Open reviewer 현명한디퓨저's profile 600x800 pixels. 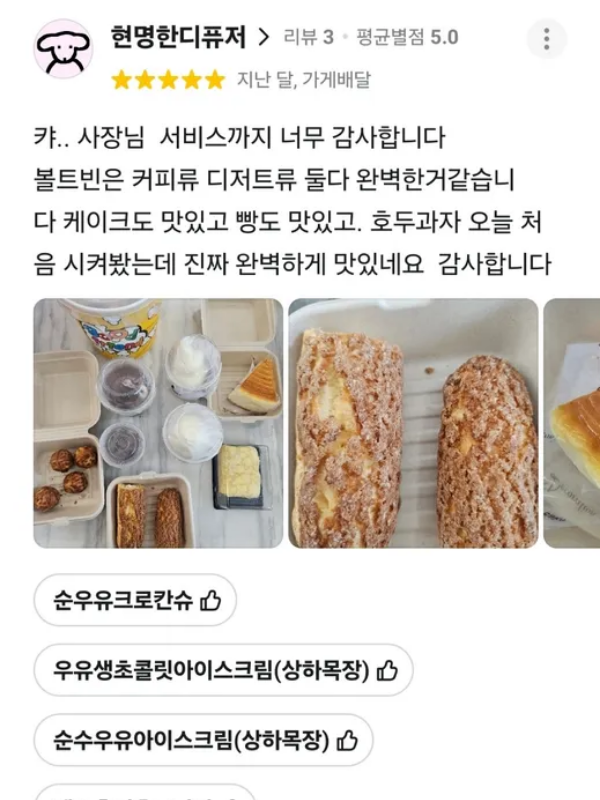click(x=190, y=38)
